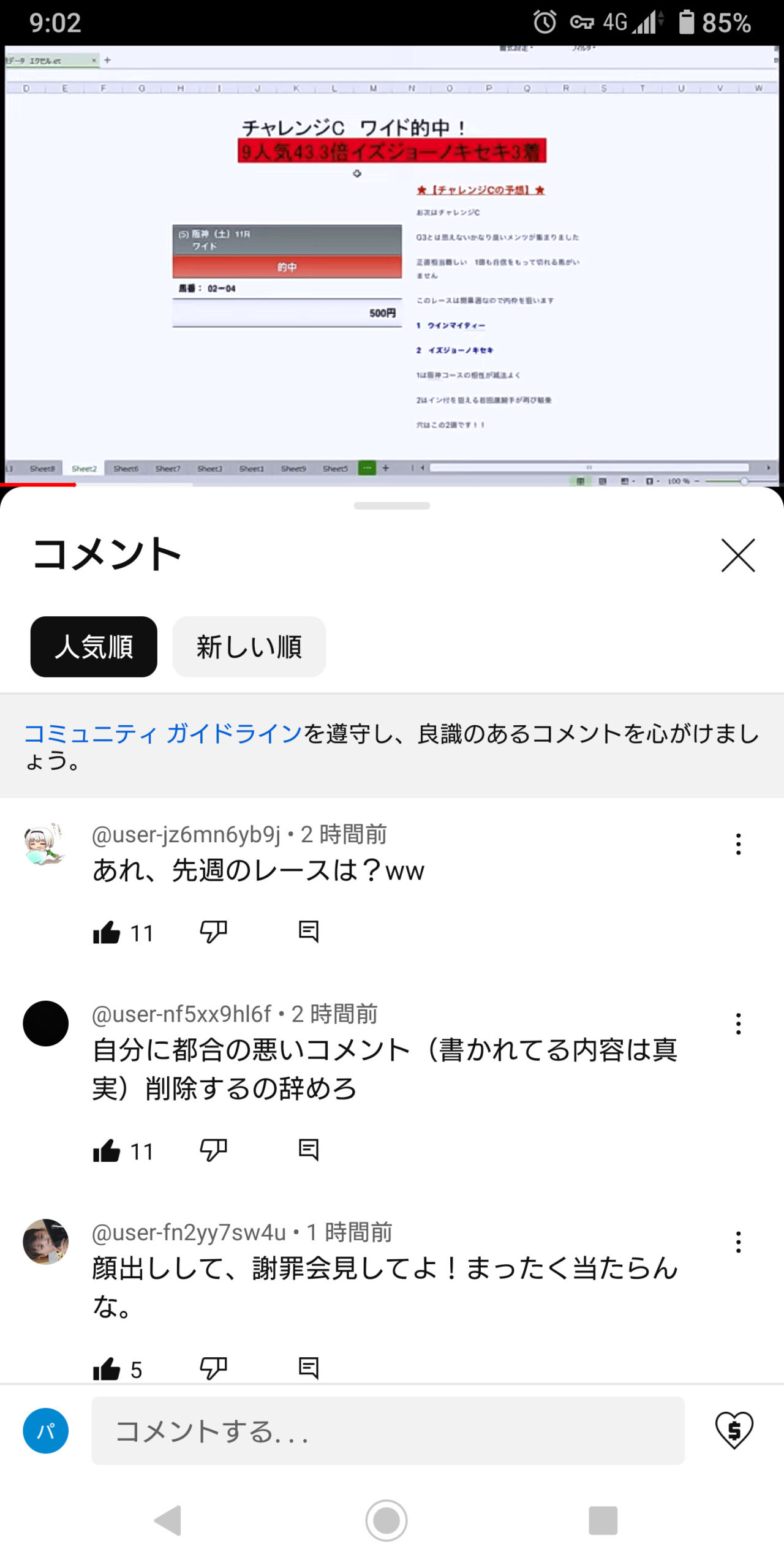Like the comment by @user-nf5xx9hl6f

tap(107, 1151)
